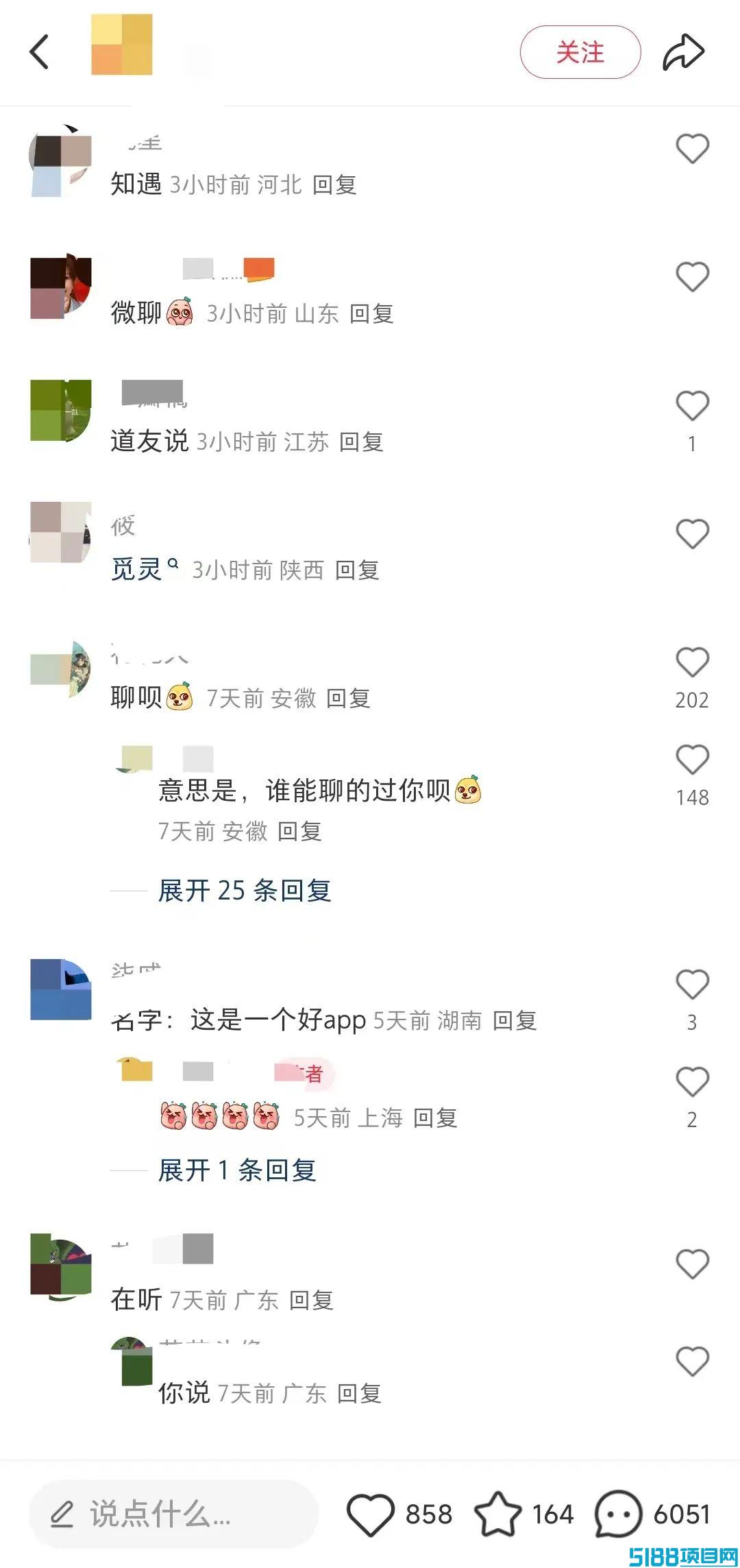Like the comment 微聊
740x1568 pixels.
coord(692,278)
